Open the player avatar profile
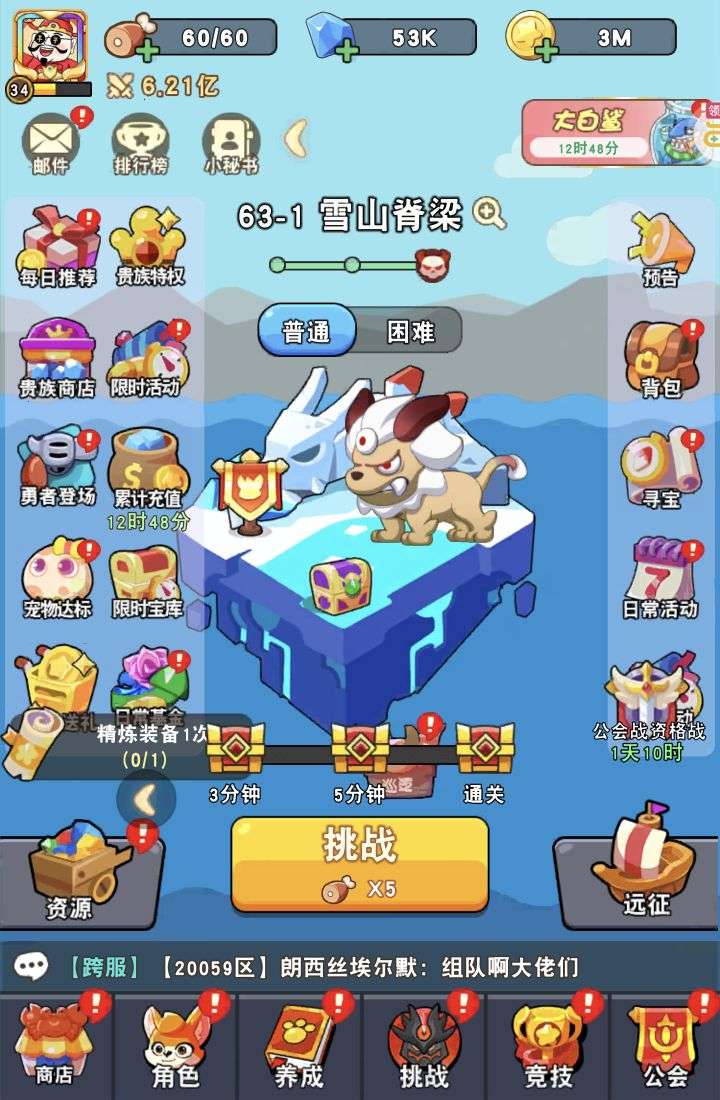Screen dimensions: 720x1100 point(50,49)
